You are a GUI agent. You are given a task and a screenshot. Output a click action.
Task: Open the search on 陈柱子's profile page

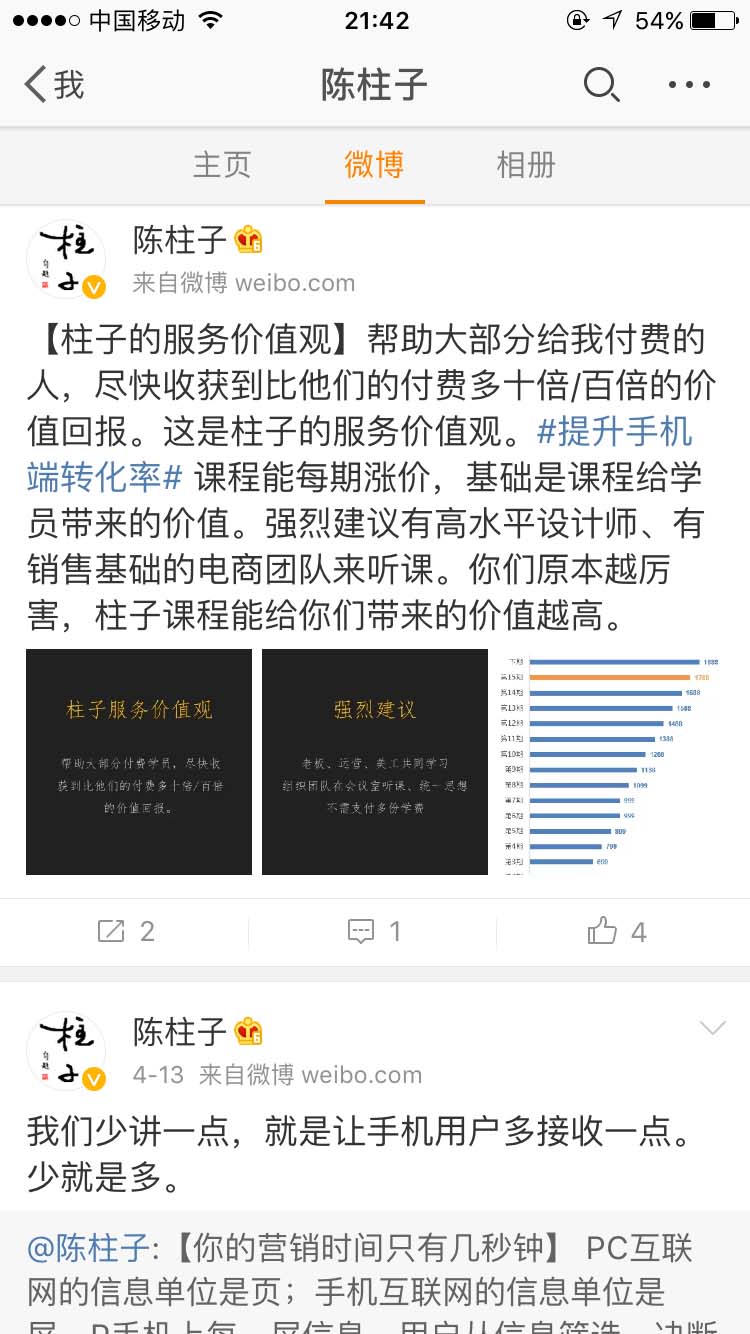602,85
